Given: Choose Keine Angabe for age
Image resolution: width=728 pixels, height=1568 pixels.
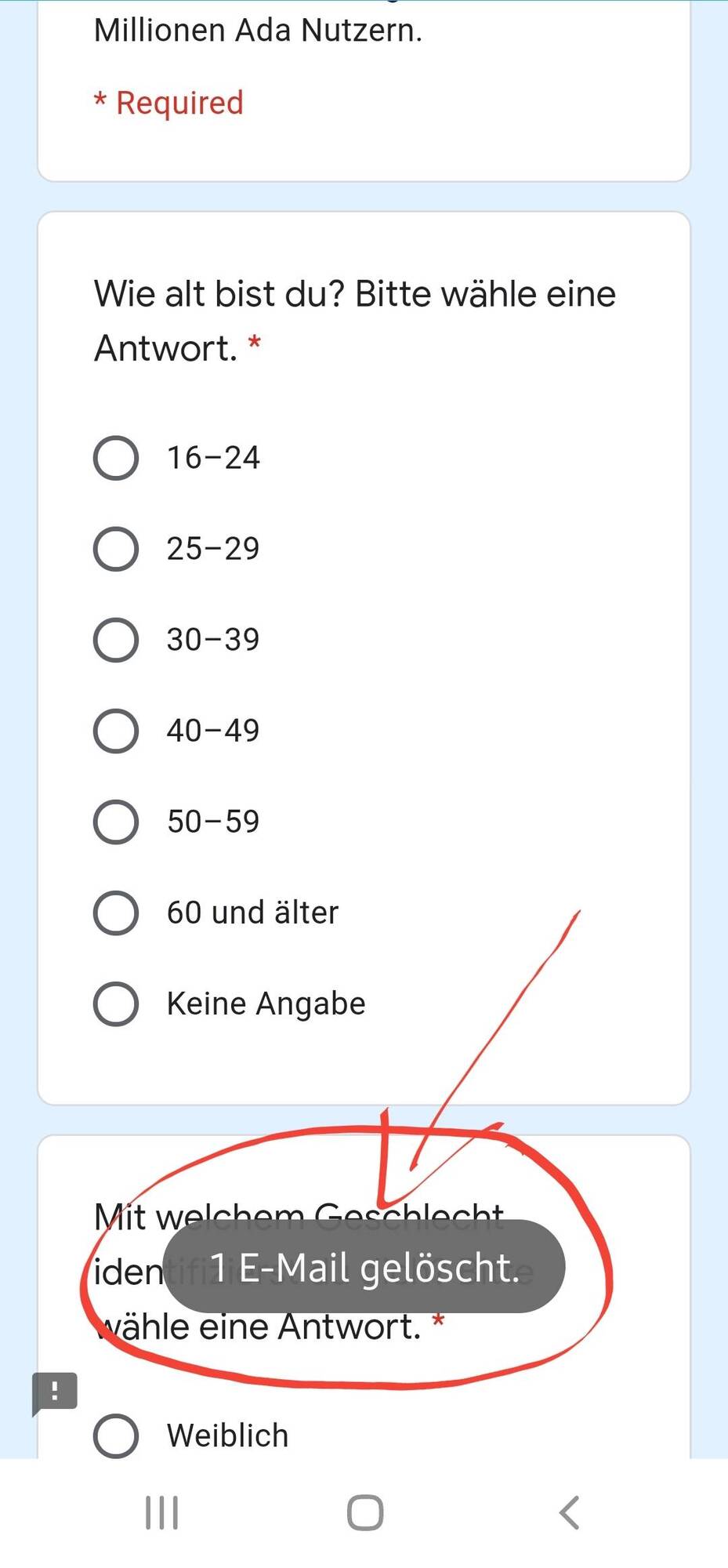Looking at the screenshot, I should [116, 1004].
